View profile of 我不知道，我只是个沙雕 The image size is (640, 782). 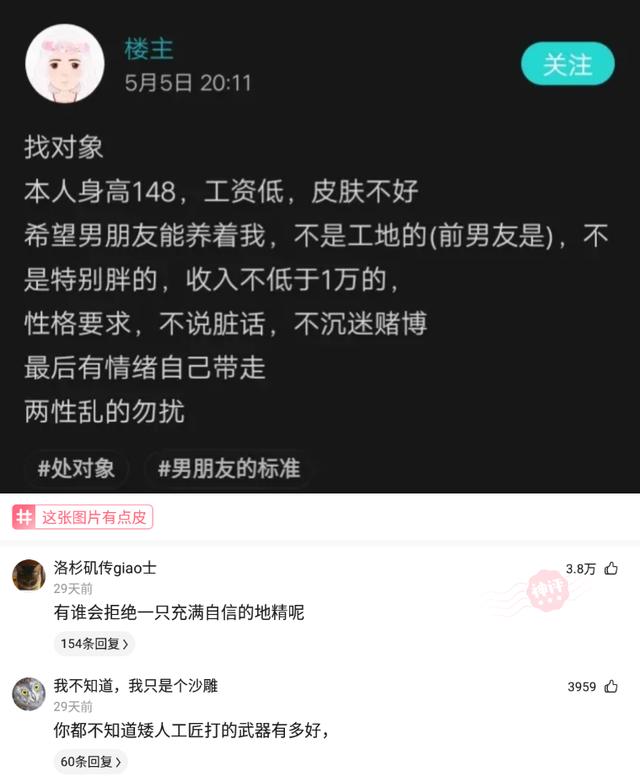tap(29, 693)
